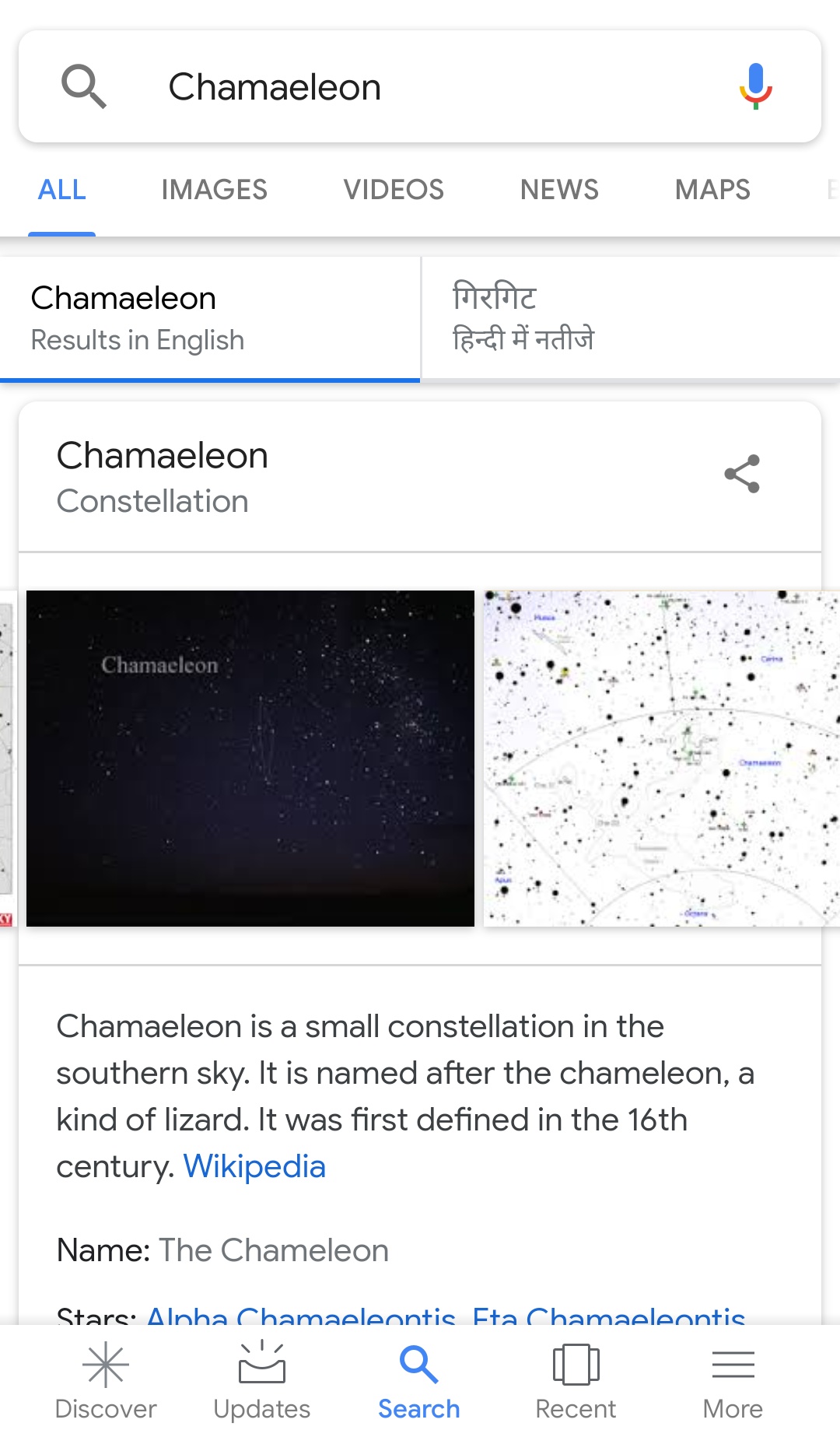Tap the Chamaeleon search field
The image size is (840, 1437).
tap(420, 87)
